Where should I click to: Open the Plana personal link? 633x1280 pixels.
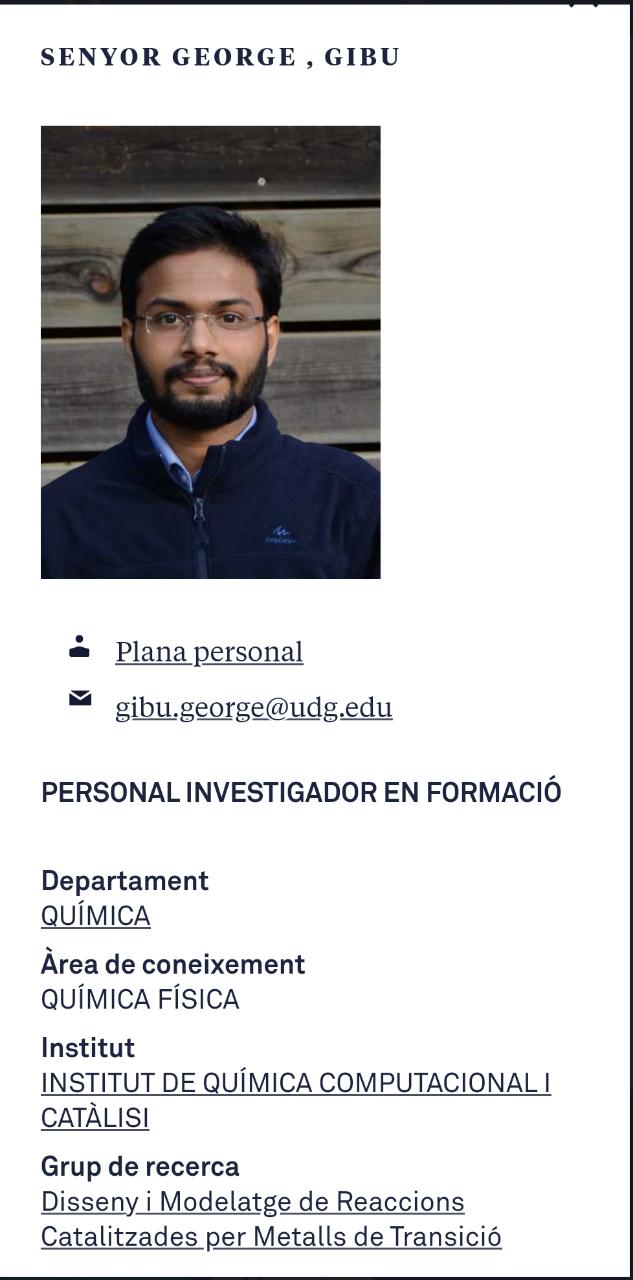[209, 652]
